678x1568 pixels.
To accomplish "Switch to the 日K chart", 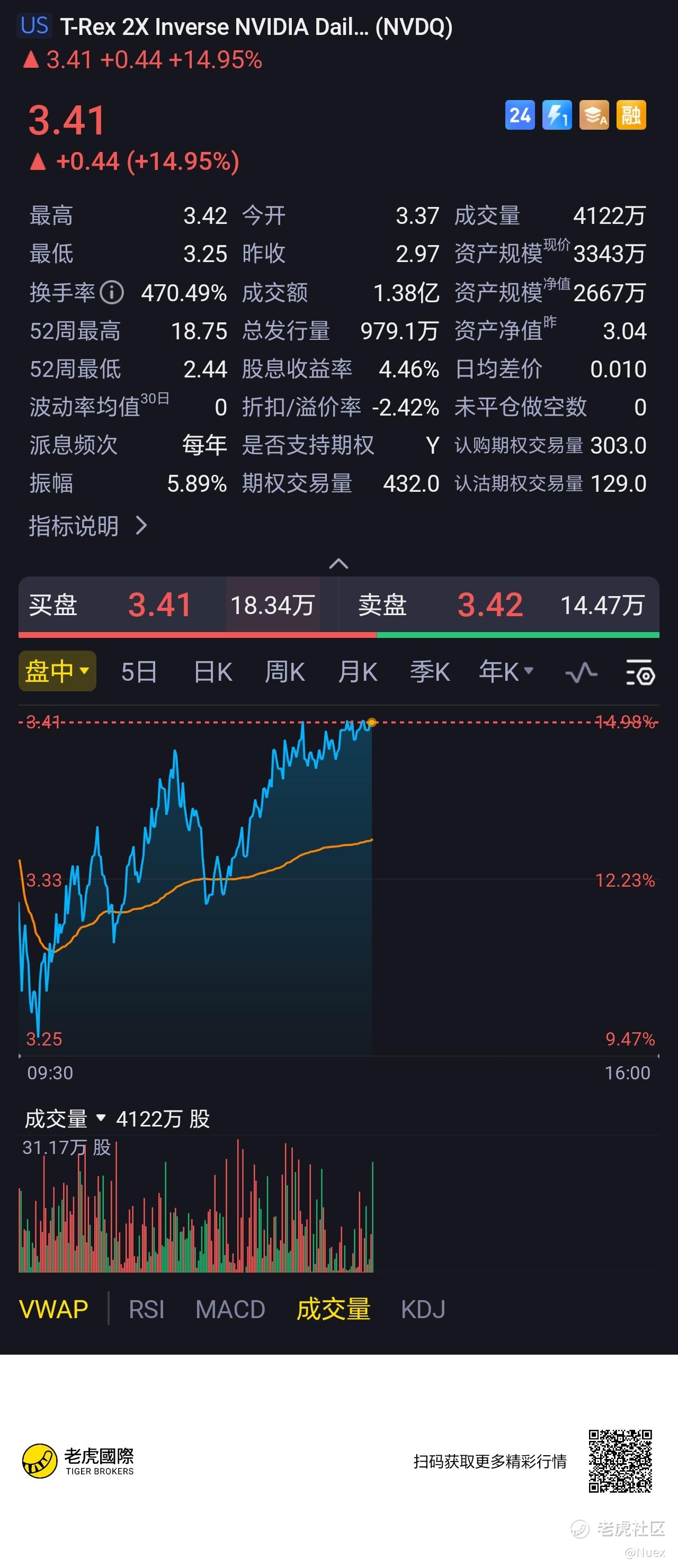I will (212, 672).
